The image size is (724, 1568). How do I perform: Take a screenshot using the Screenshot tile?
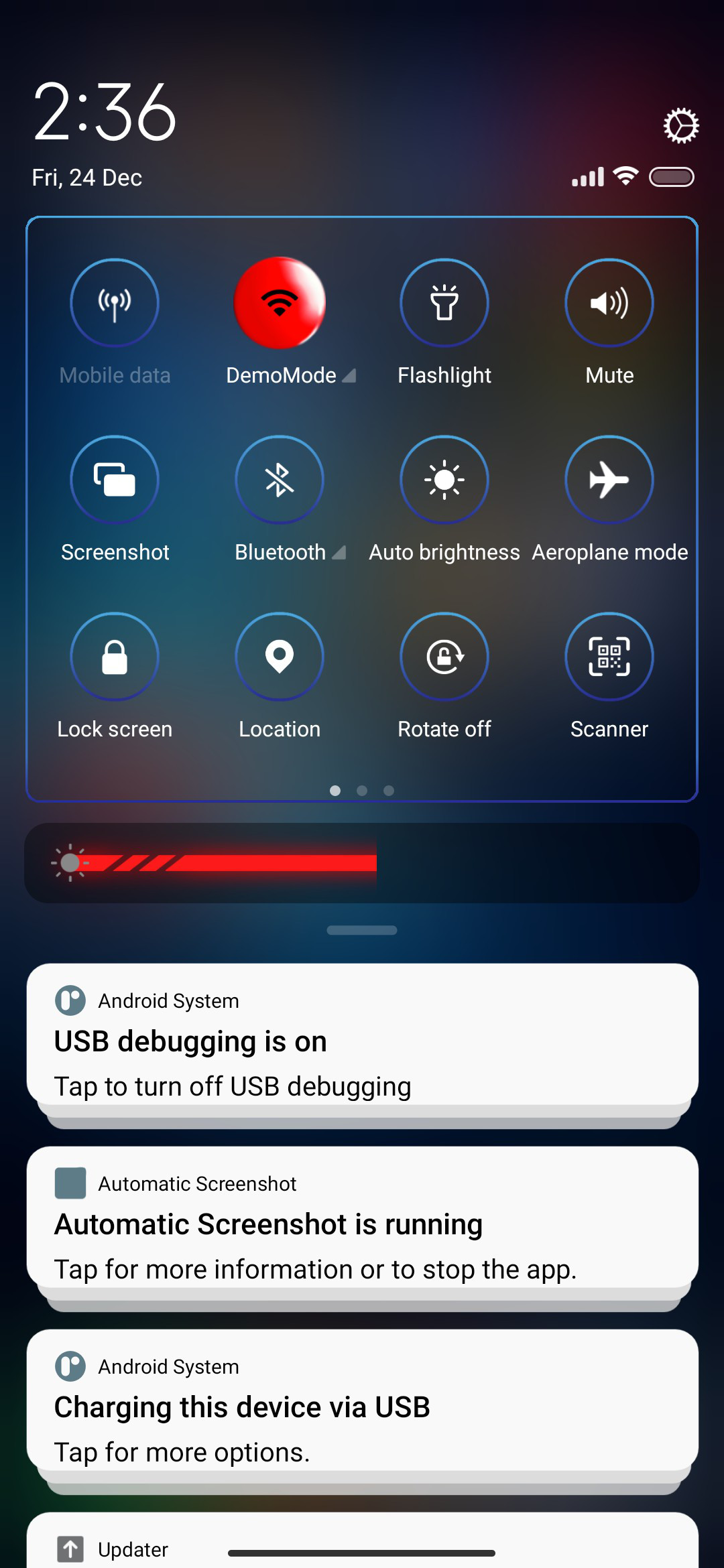click(x=115, y=480)
